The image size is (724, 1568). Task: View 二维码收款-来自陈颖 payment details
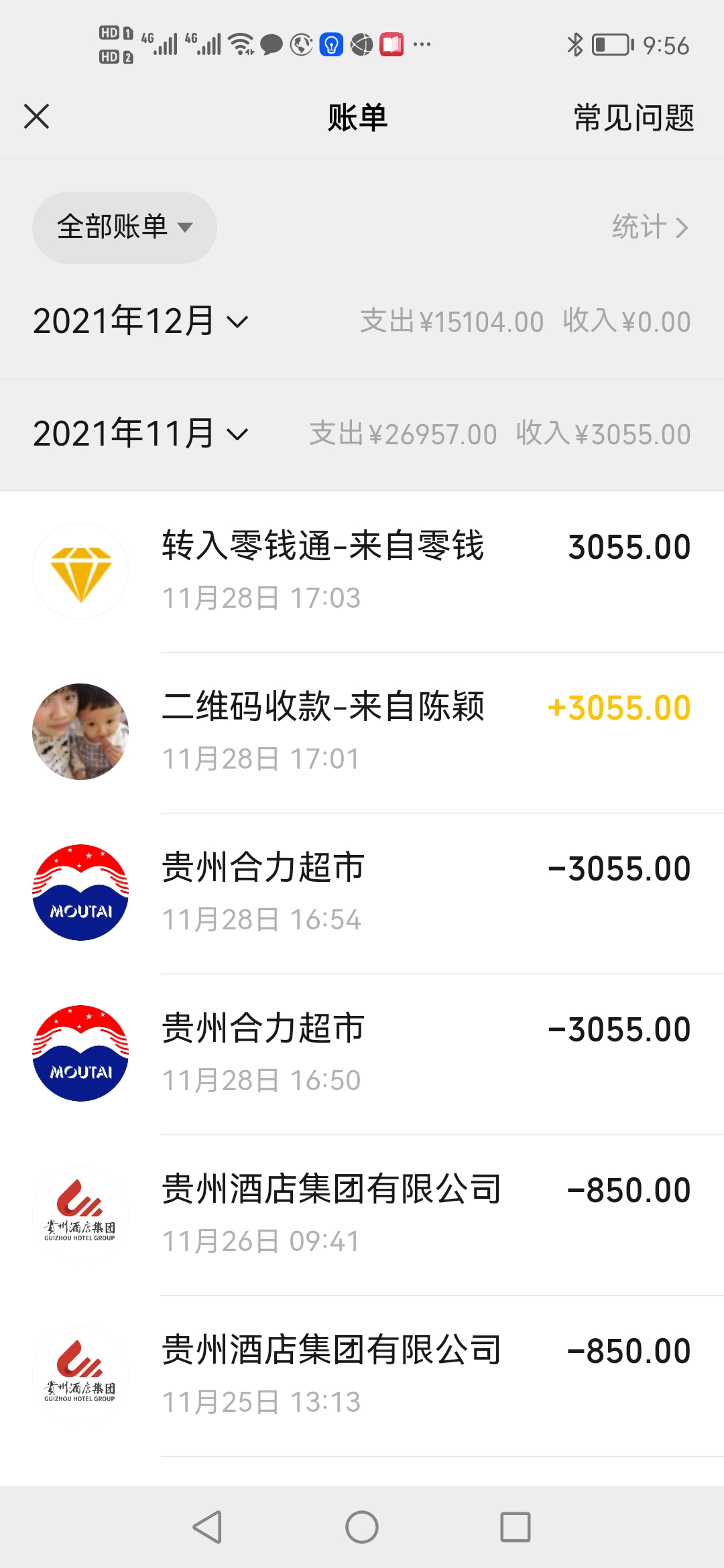tap(362, 732)
